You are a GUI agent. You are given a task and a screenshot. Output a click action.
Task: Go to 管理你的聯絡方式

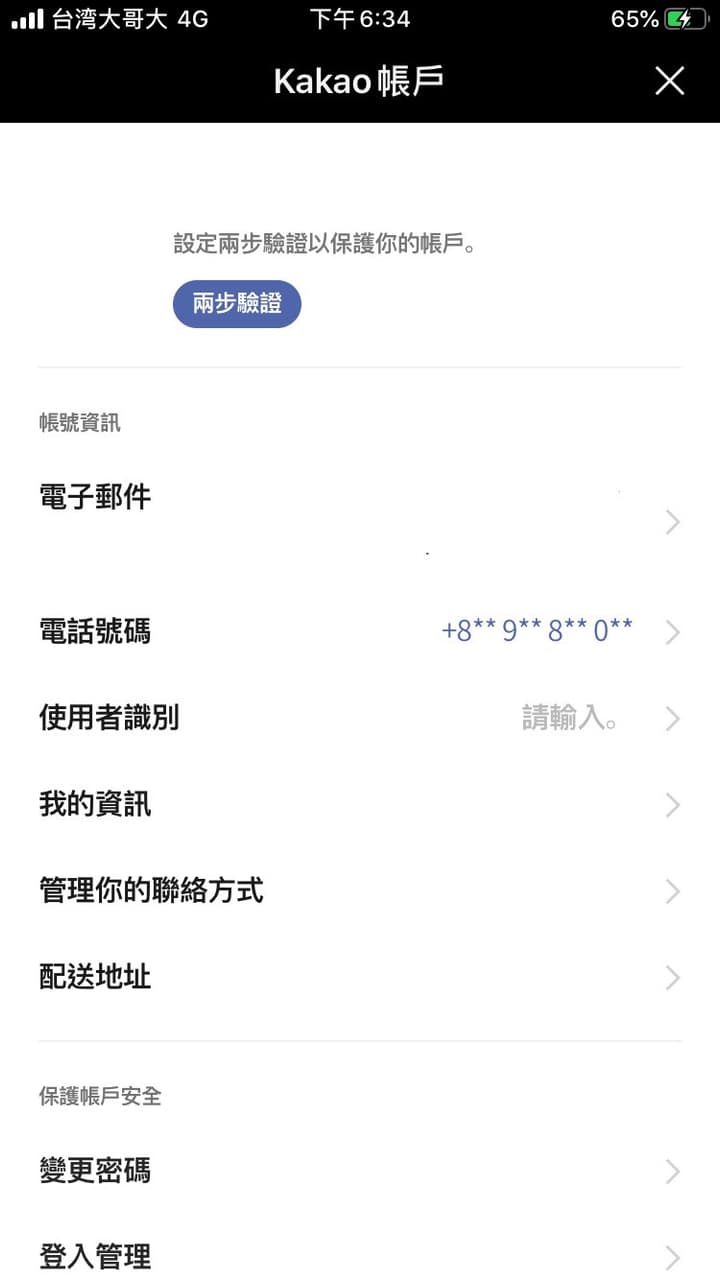(360, 890)
